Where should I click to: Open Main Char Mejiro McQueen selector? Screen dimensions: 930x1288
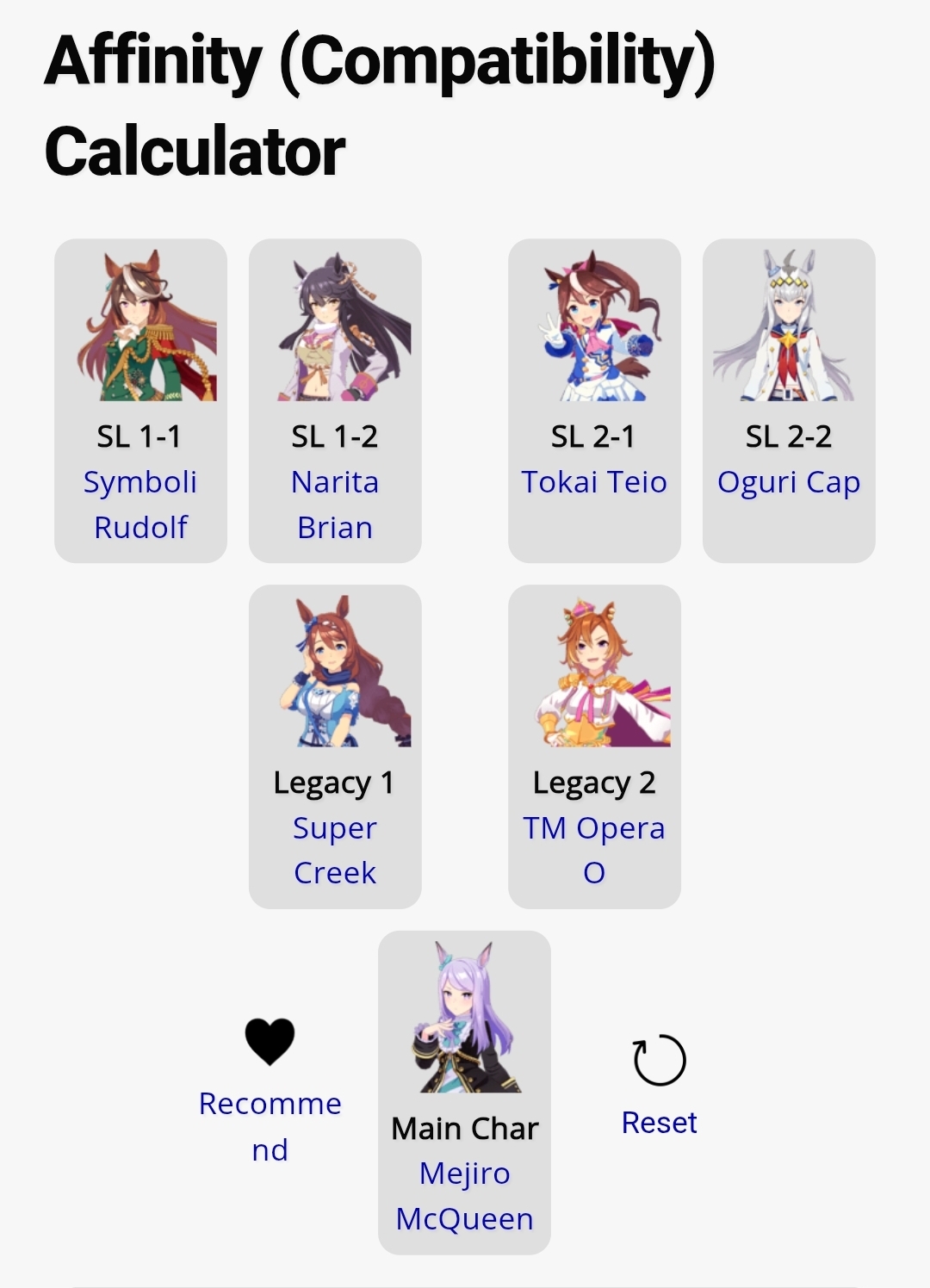point(464,1092)
